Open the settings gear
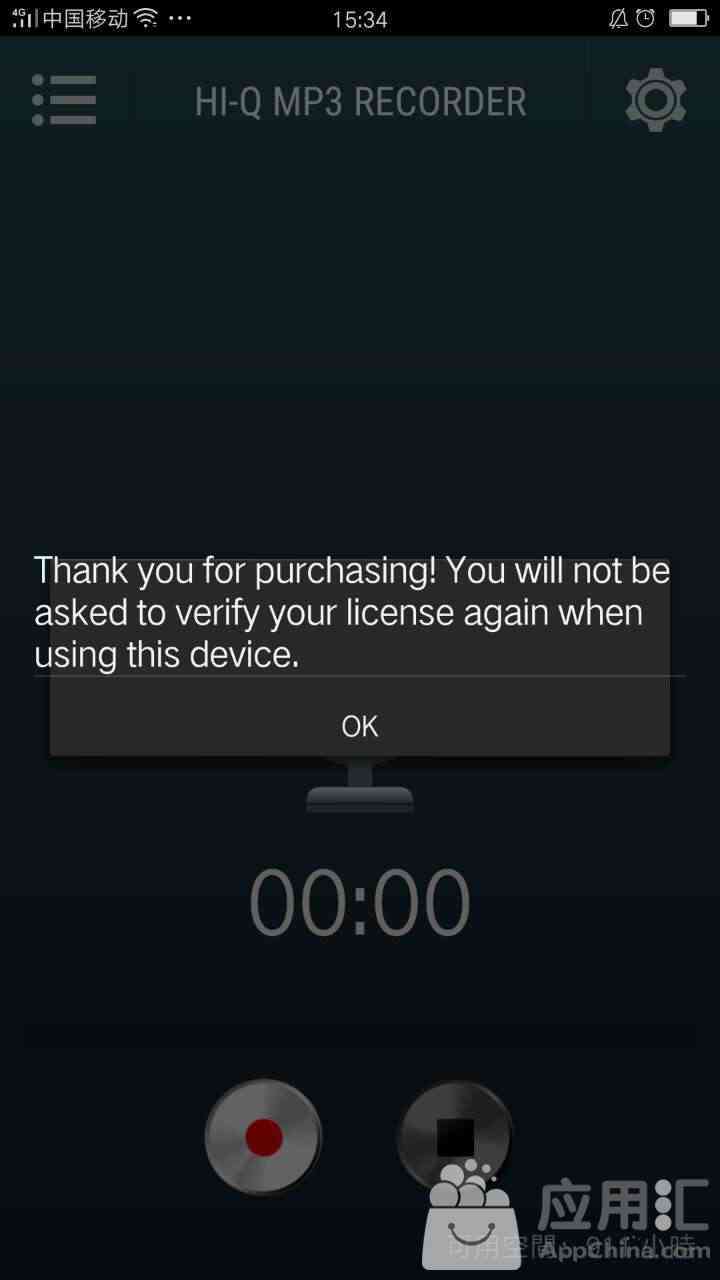Image resolution: width=720 pixels, height=1280 pixels. 655,99
